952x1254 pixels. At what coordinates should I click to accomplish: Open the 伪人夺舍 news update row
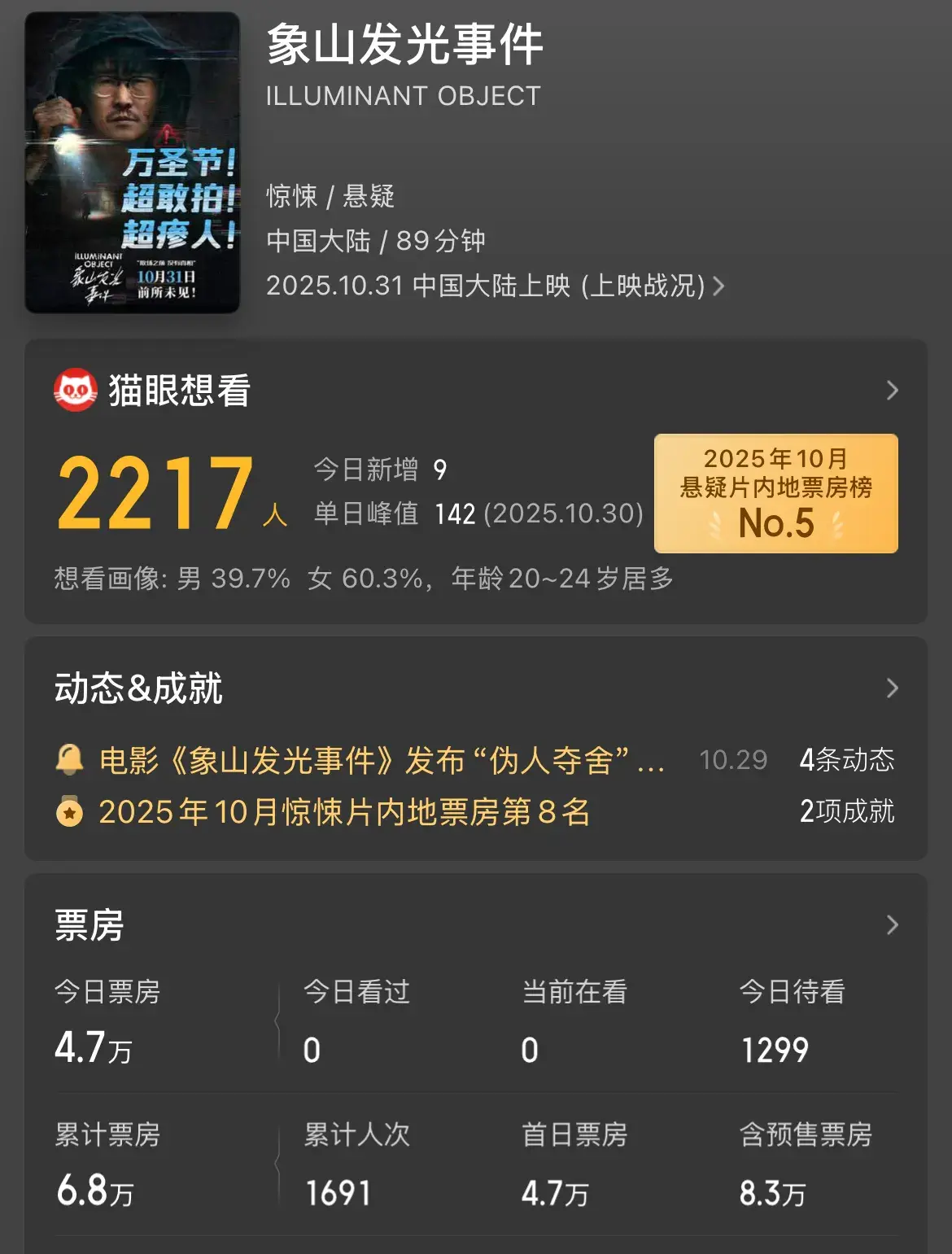pos(382,760)
